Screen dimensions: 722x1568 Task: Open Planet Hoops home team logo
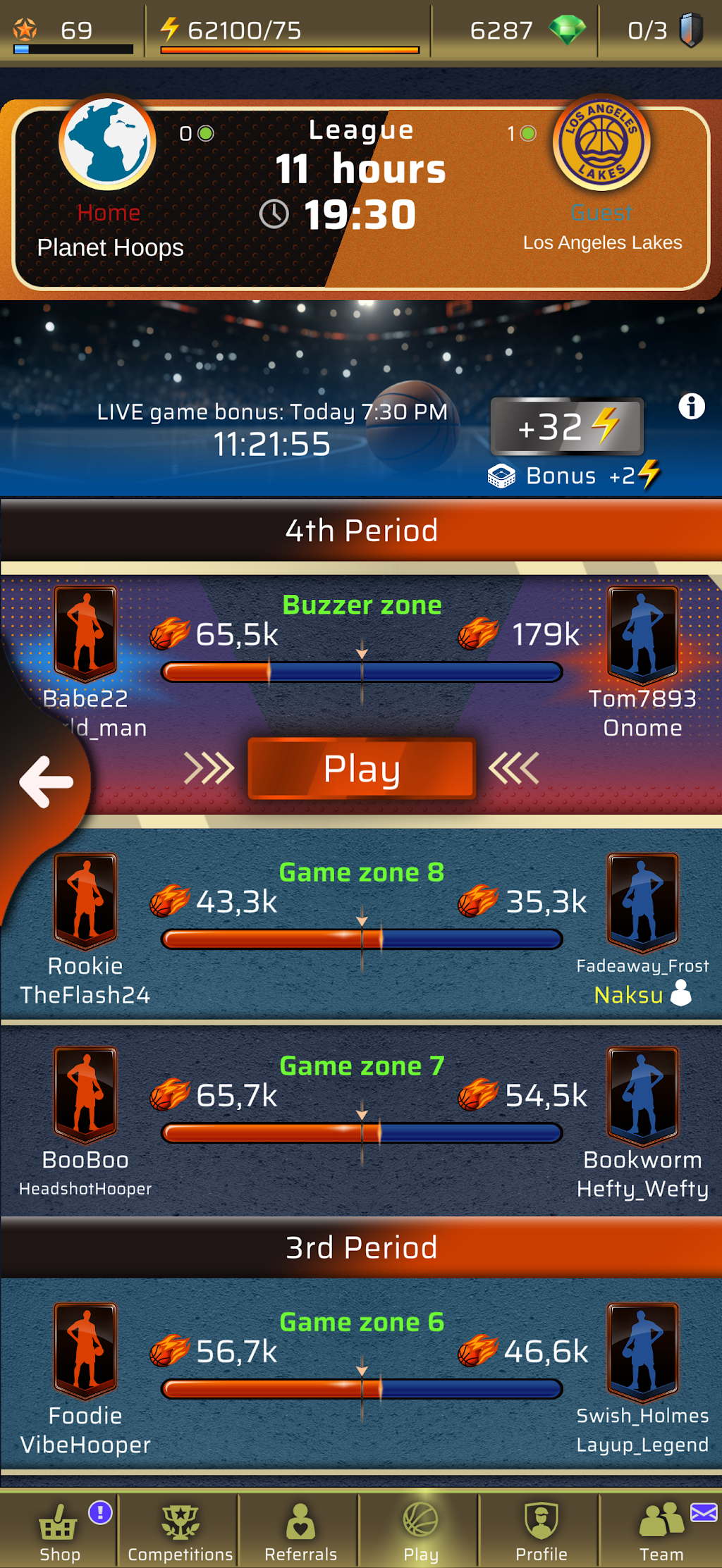click(x=107, y=142)
